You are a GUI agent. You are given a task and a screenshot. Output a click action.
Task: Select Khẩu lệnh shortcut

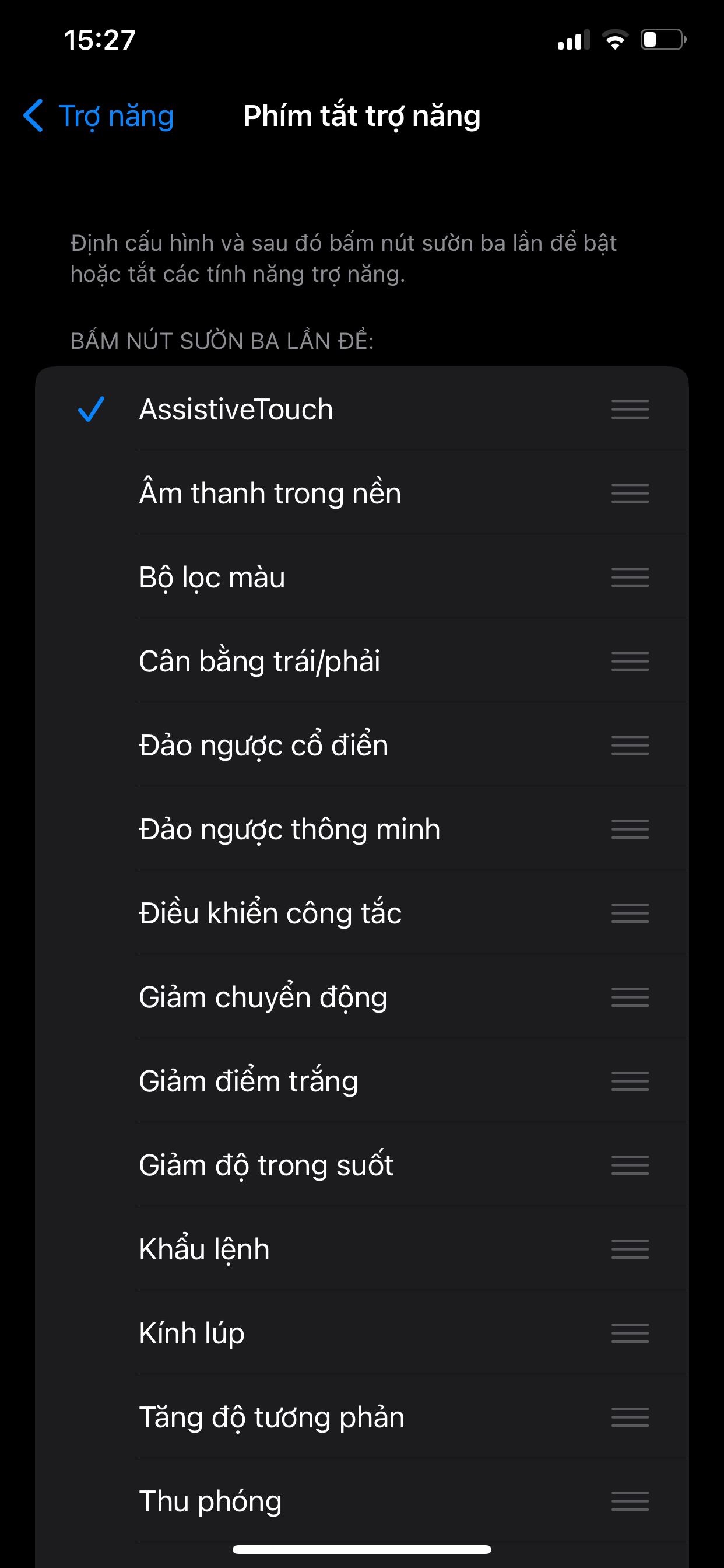(x=361, y=1248)
